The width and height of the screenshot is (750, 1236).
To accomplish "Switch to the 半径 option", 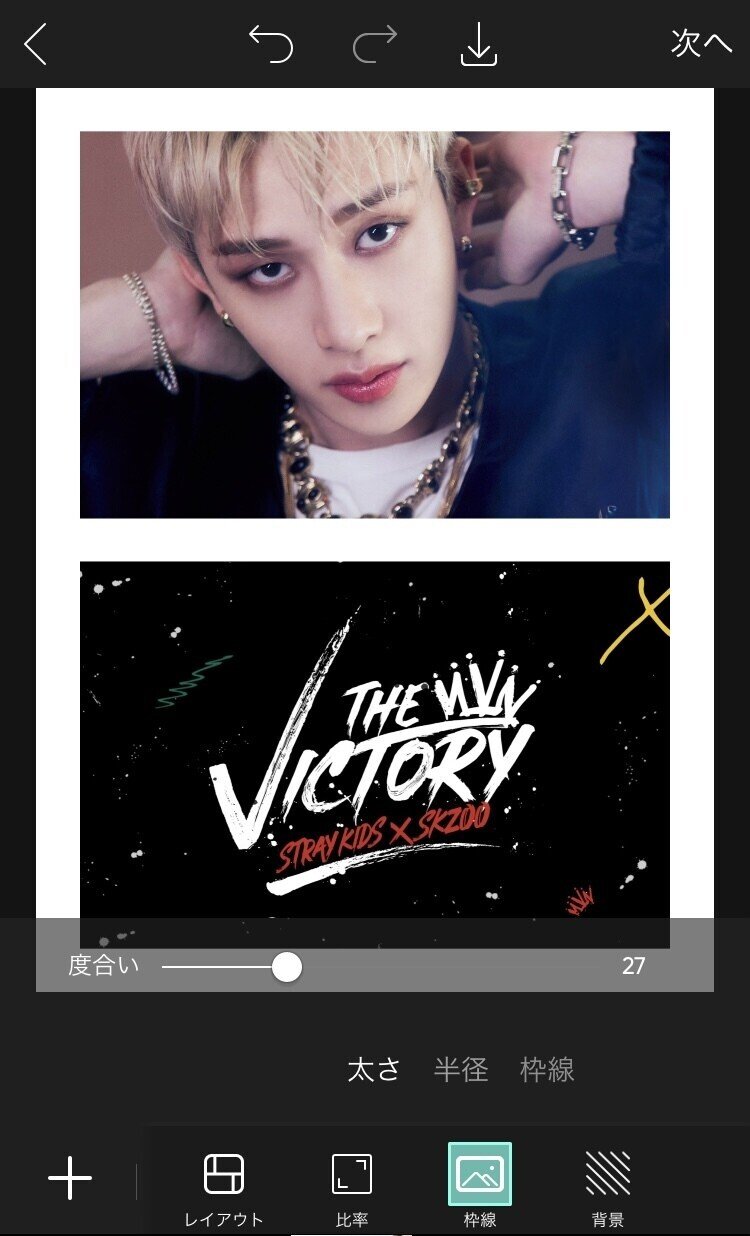I will click(461, 1069).
